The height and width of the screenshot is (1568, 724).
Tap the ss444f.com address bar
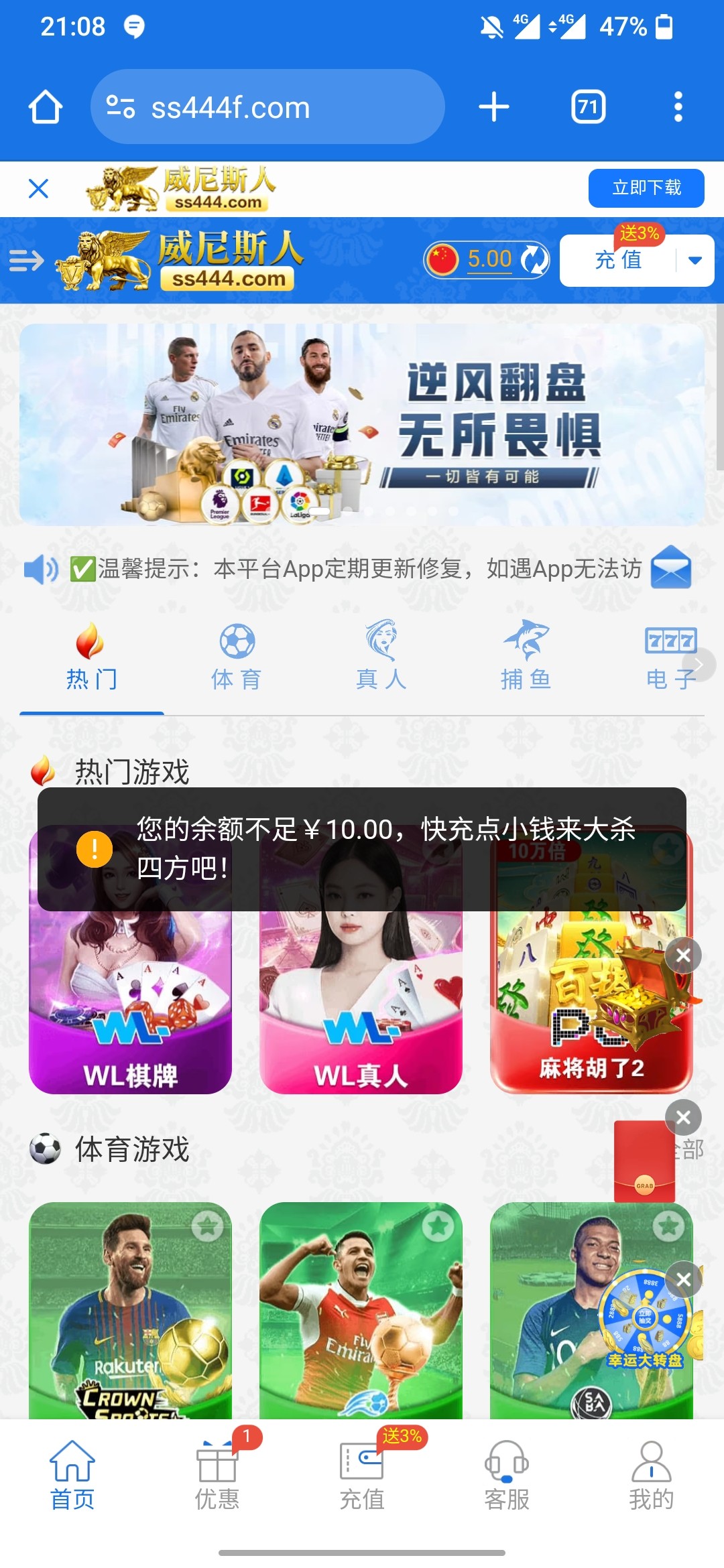pyautogui.click(x=268, y=107)
